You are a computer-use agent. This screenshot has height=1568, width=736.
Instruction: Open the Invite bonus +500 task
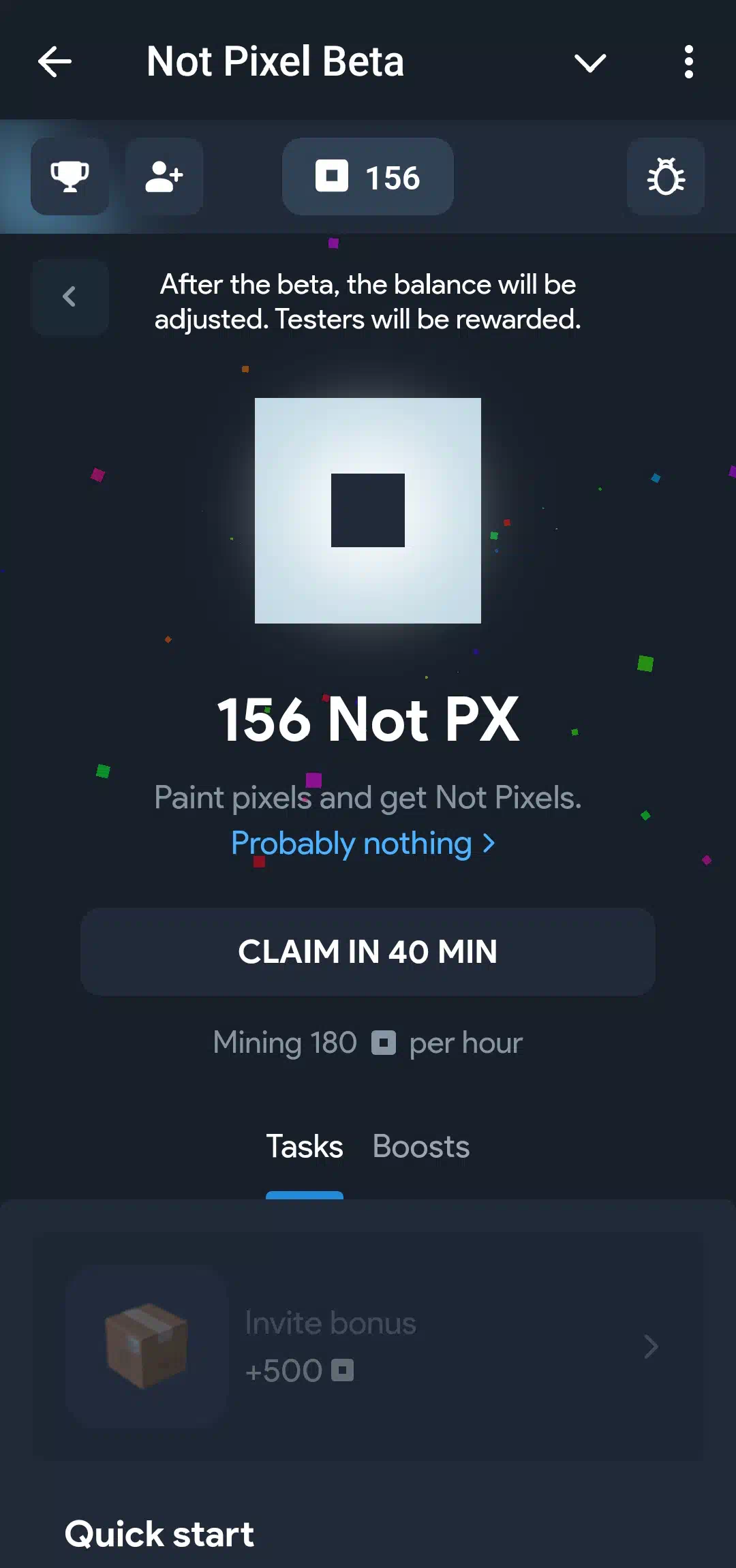point(368,1346)
